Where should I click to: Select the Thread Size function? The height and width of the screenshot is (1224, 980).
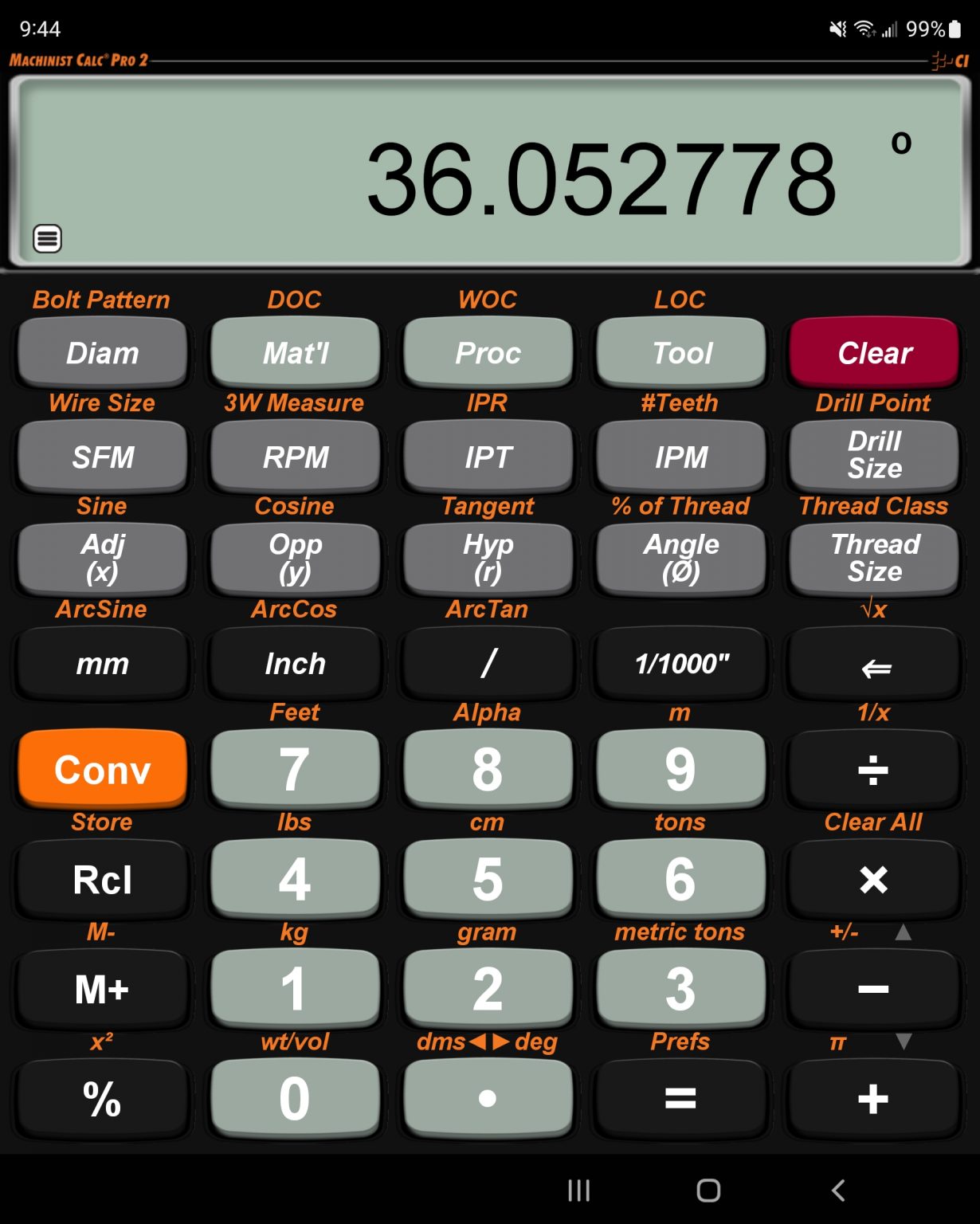tap(873, 558)
